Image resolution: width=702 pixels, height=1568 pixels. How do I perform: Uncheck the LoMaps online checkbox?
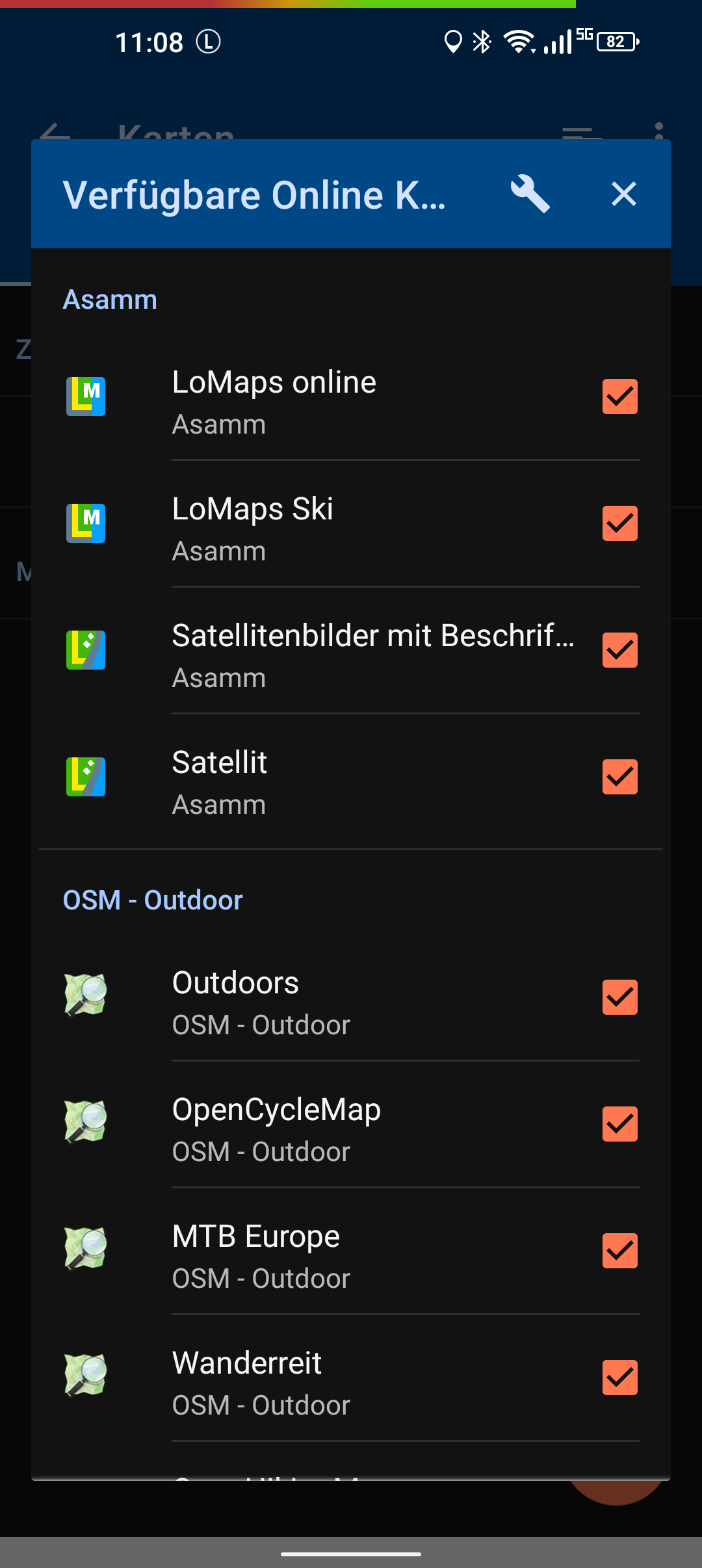(x=619, y=397)
